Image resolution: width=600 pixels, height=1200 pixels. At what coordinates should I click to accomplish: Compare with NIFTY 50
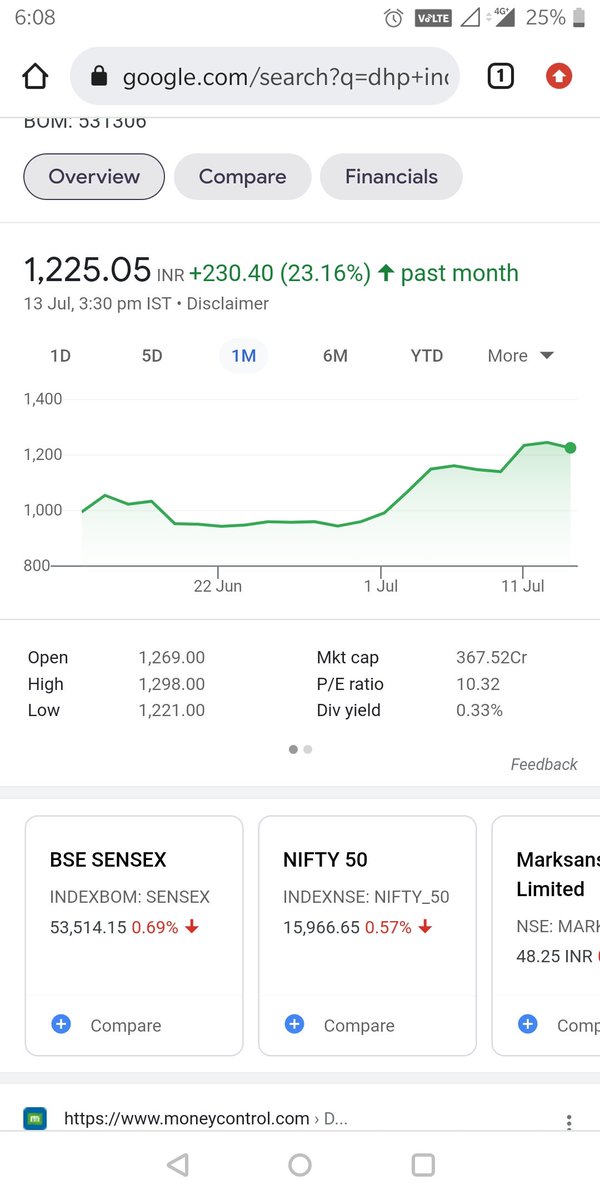click(x=341, y=1025)
